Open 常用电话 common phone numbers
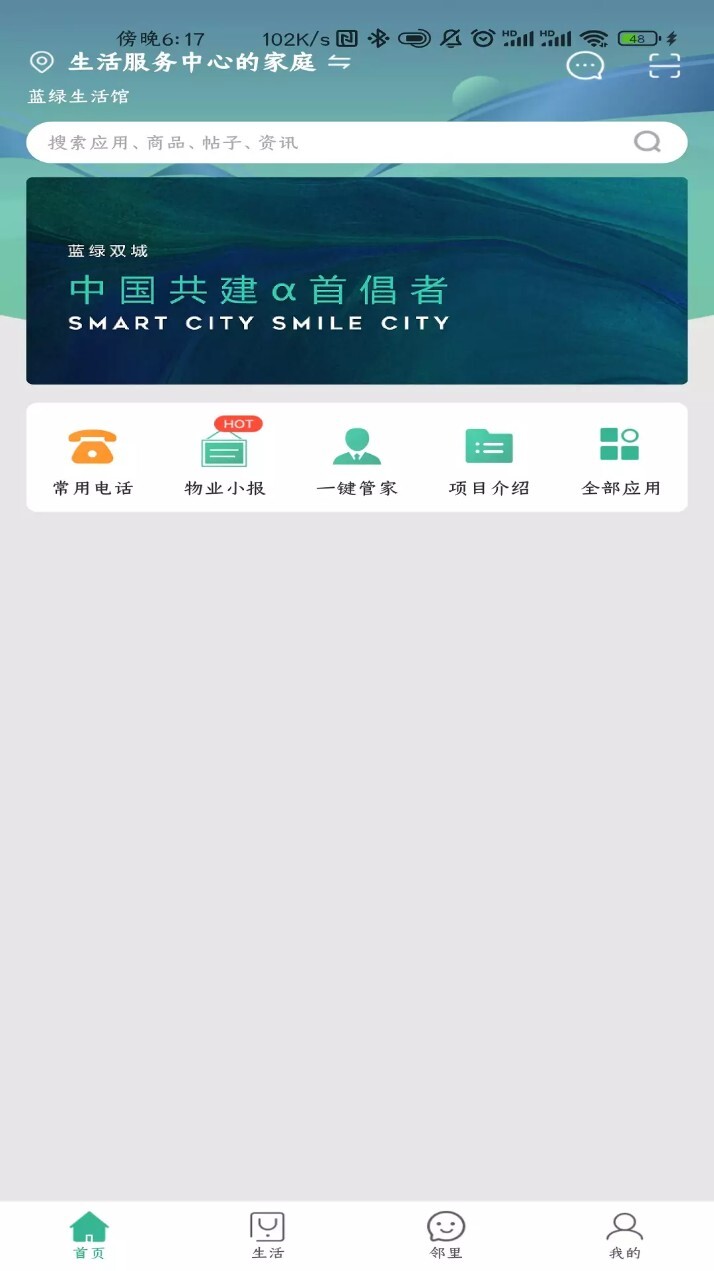This screenshot has width=714, height=1271. [93, 460]
